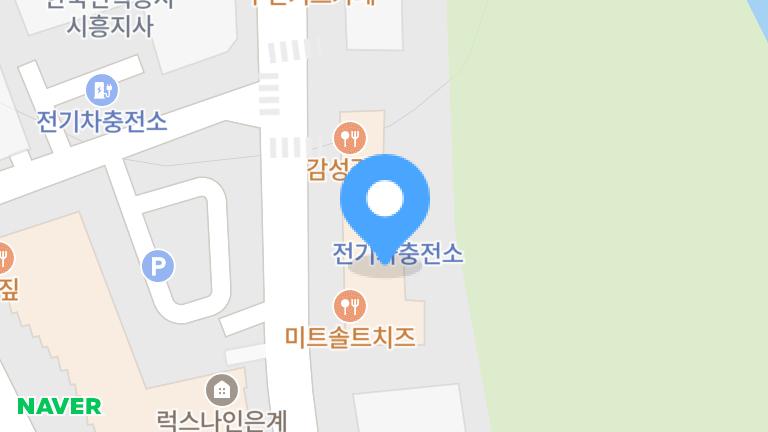Image resolution: width=768 pixels, height=432 pixels.
Task: Open the parking lot P marker
Action: 157,266
